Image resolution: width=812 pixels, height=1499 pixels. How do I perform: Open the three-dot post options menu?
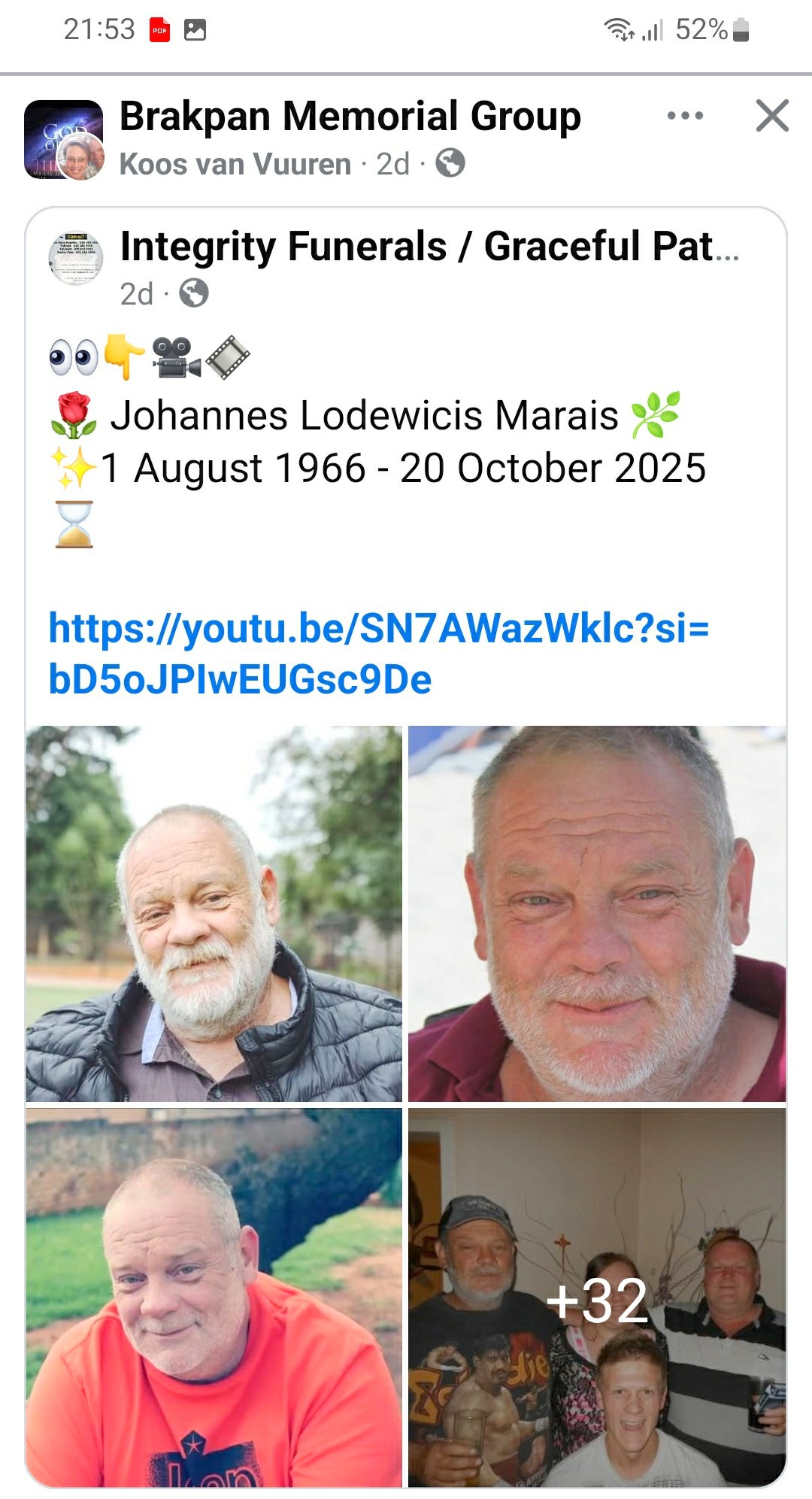685,116
